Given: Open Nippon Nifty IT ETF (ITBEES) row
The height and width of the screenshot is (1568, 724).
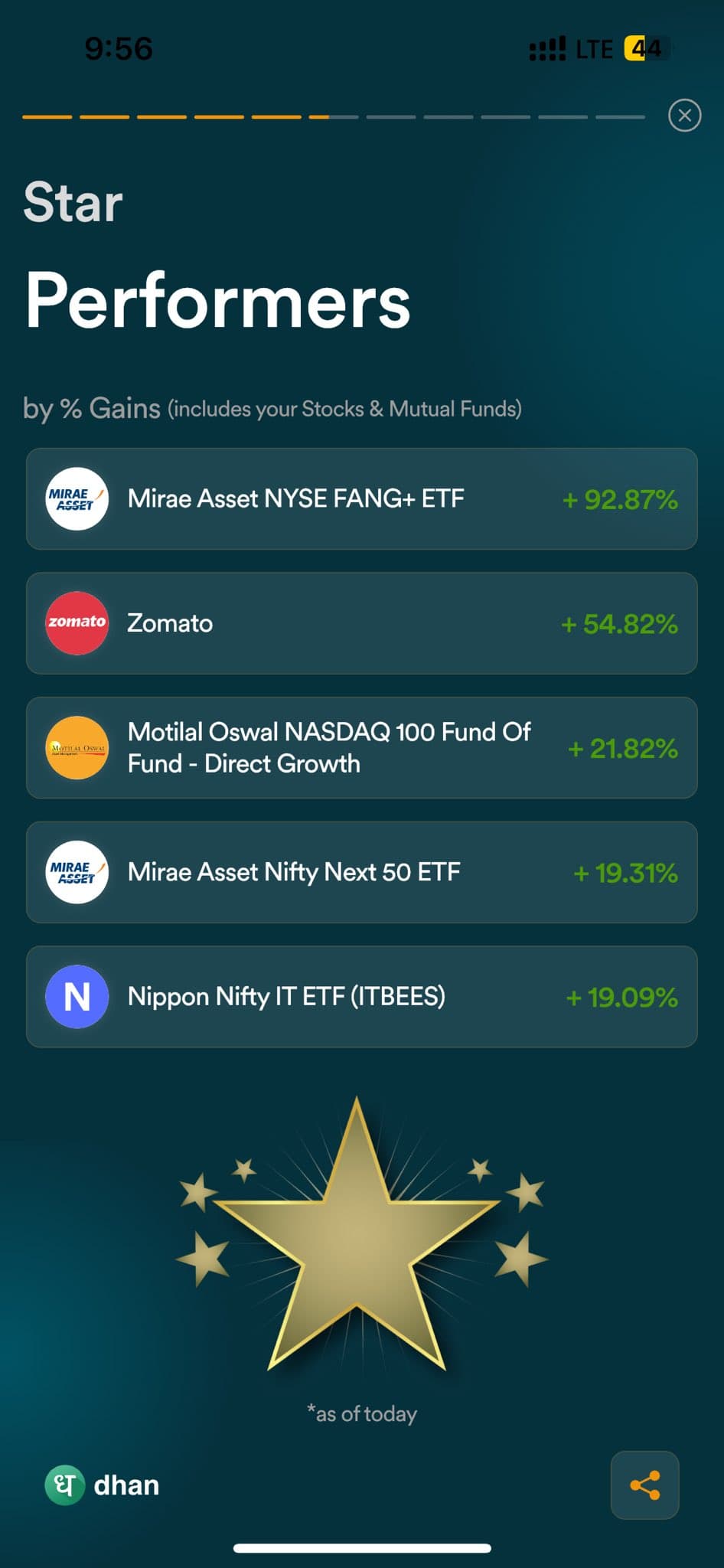Looking at the screenshot, I should [361, 996].
